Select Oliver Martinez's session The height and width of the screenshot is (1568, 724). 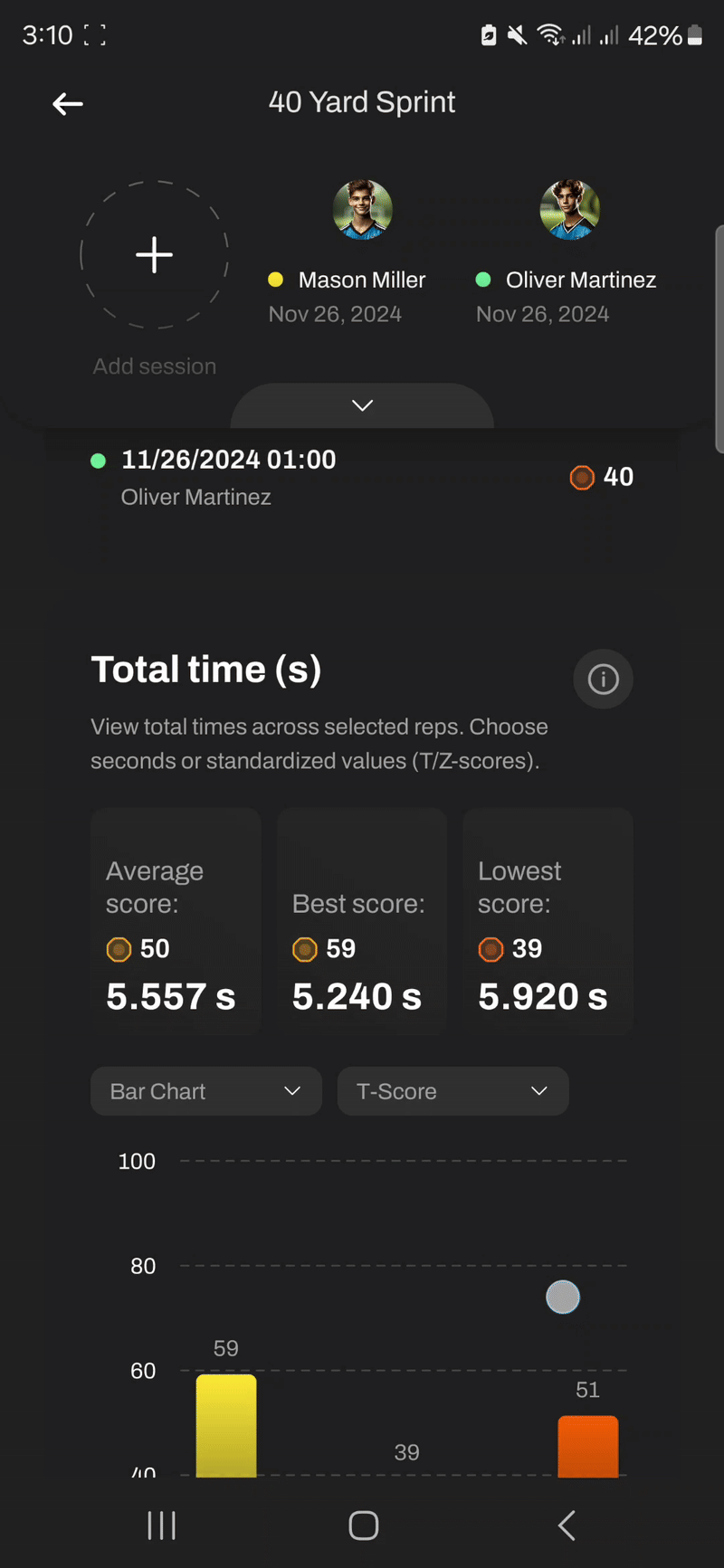click(569, 249)
